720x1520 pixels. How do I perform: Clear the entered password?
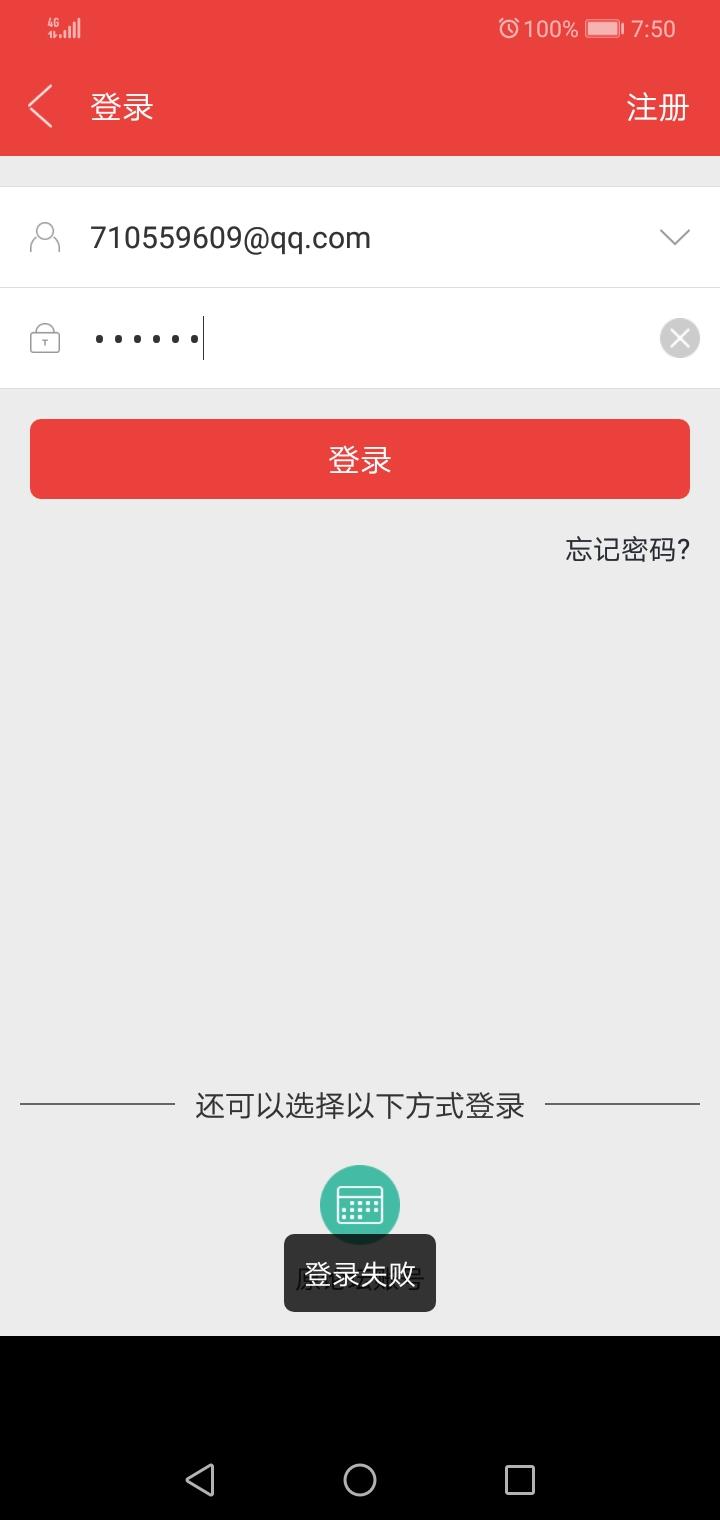click(679, 338)
